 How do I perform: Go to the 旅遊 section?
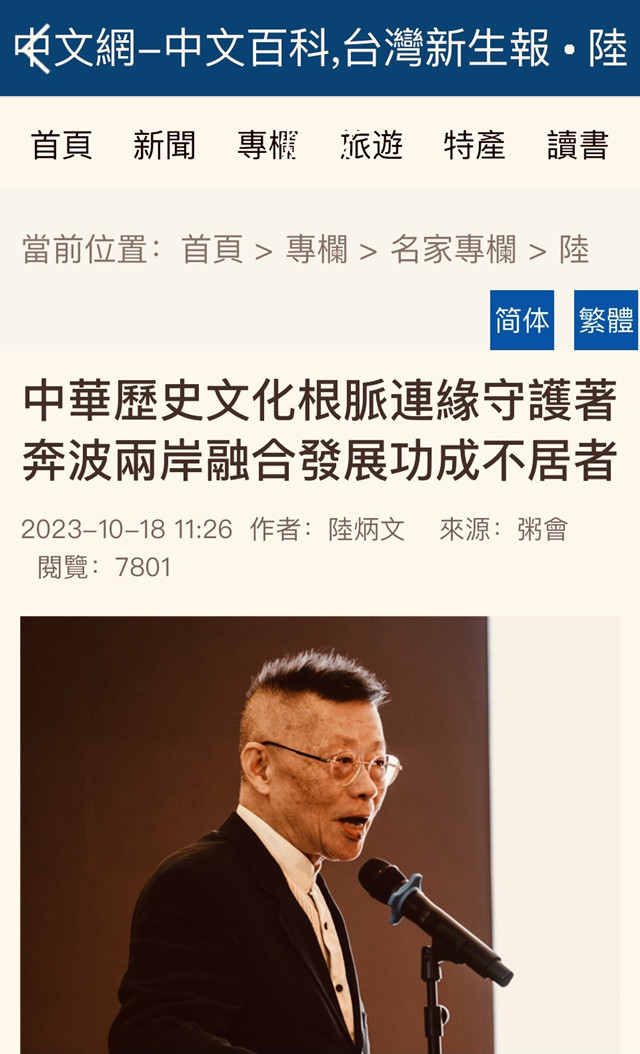coord(371,146)
